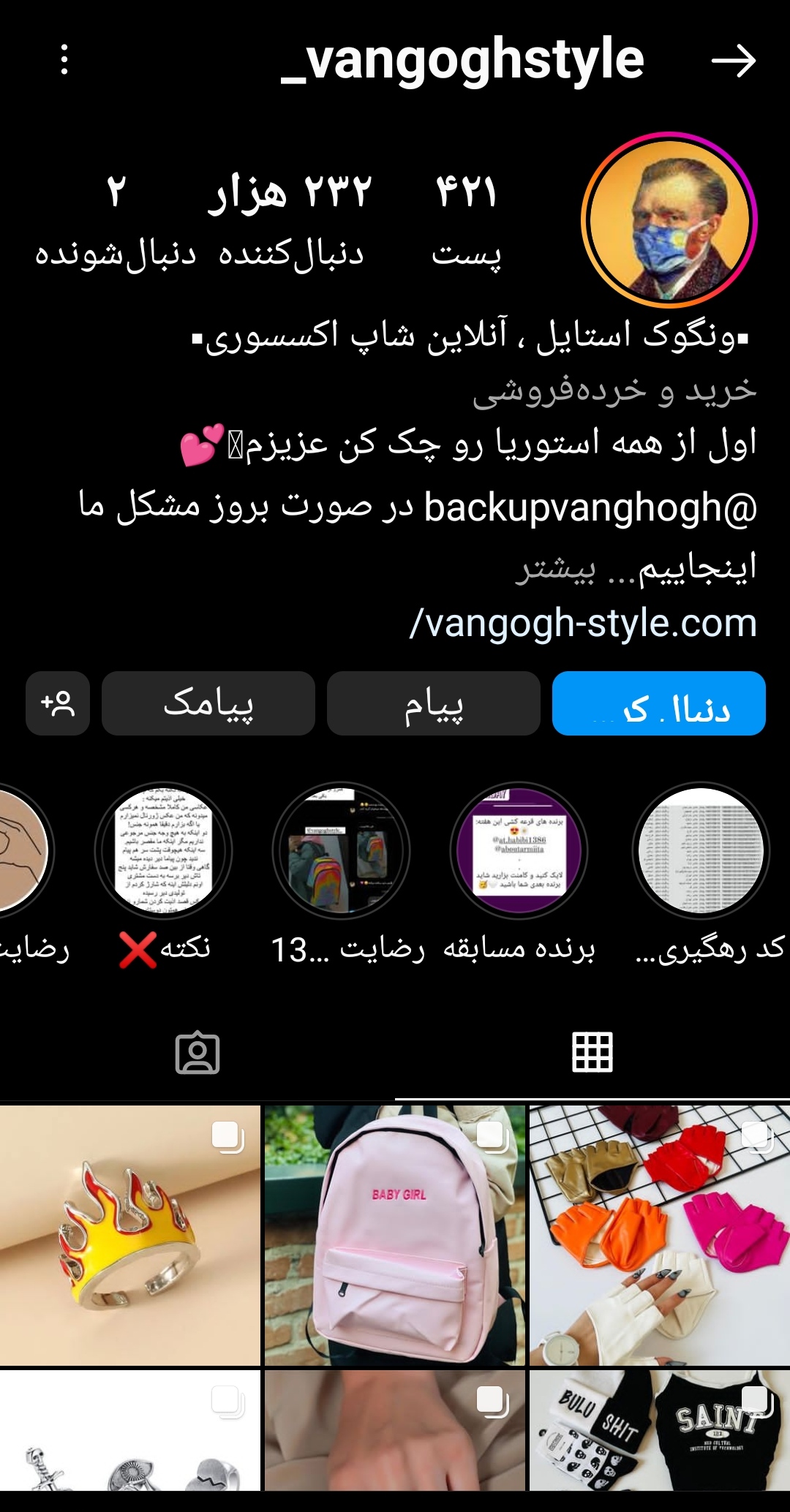Viewport: 790px width, 1512px height.
Task: Open the برنده مسابقه story highlight
Action: coord(519,851)
